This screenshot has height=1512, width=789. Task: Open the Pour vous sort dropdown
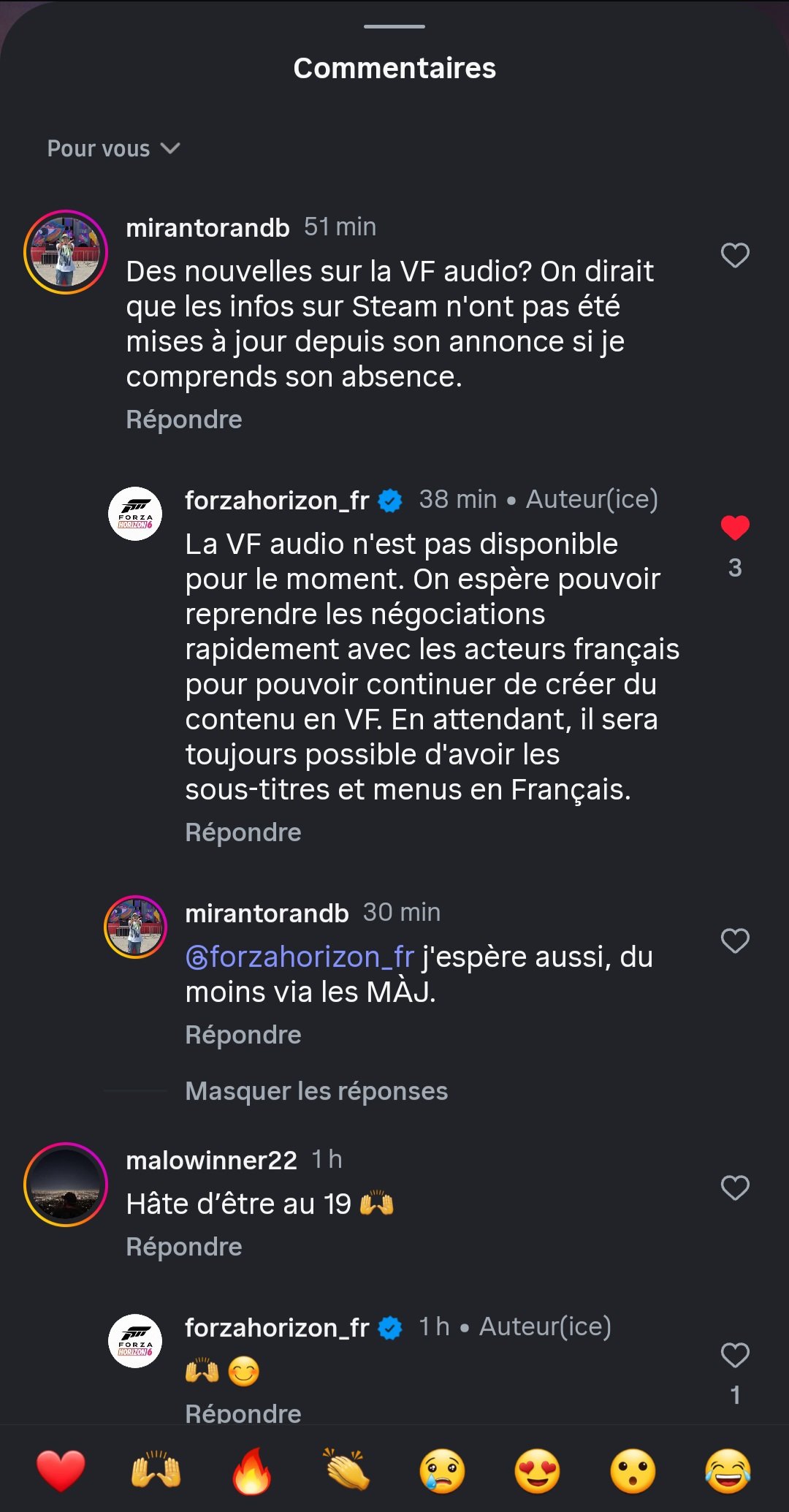[113, 149]
